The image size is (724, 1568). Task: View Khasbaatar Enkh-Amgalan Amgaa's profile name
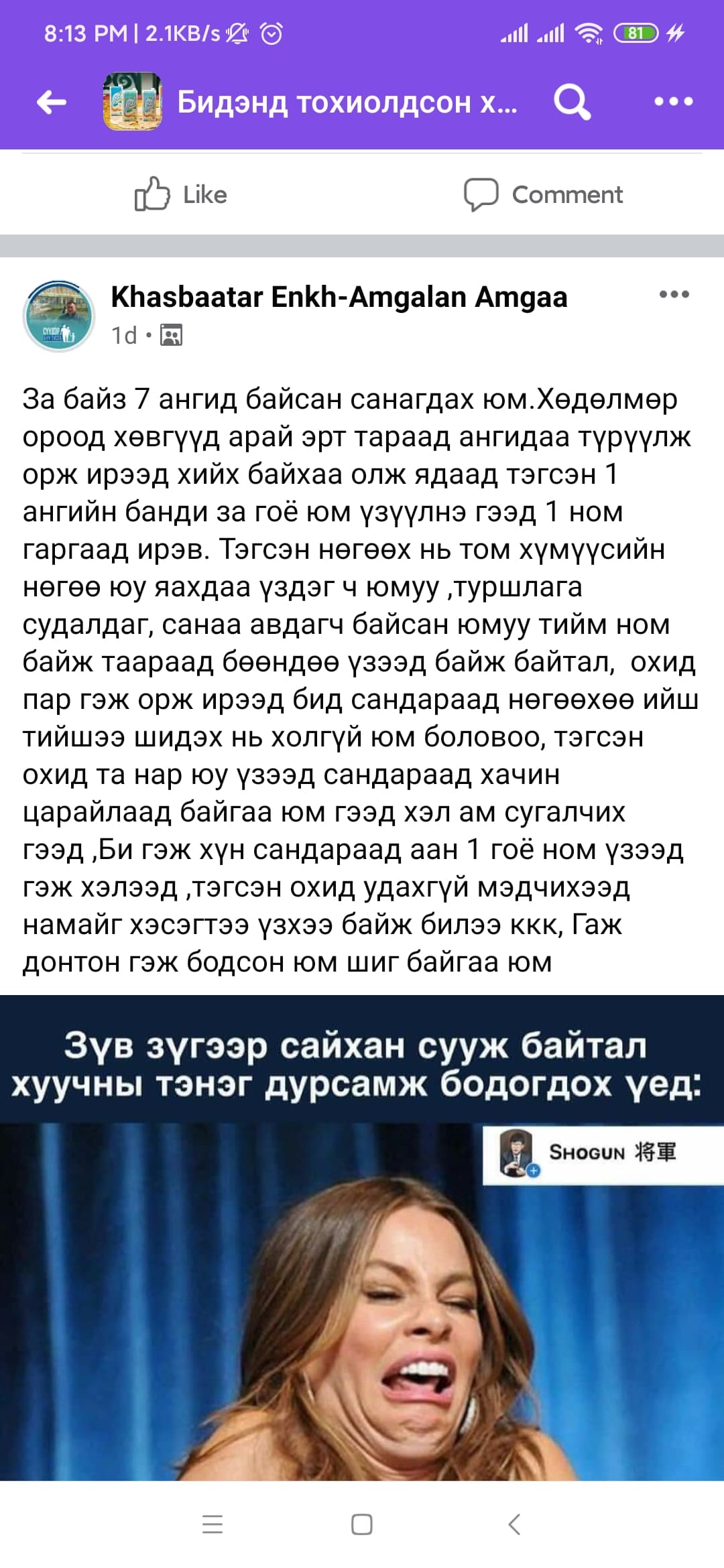click(339, 297)
